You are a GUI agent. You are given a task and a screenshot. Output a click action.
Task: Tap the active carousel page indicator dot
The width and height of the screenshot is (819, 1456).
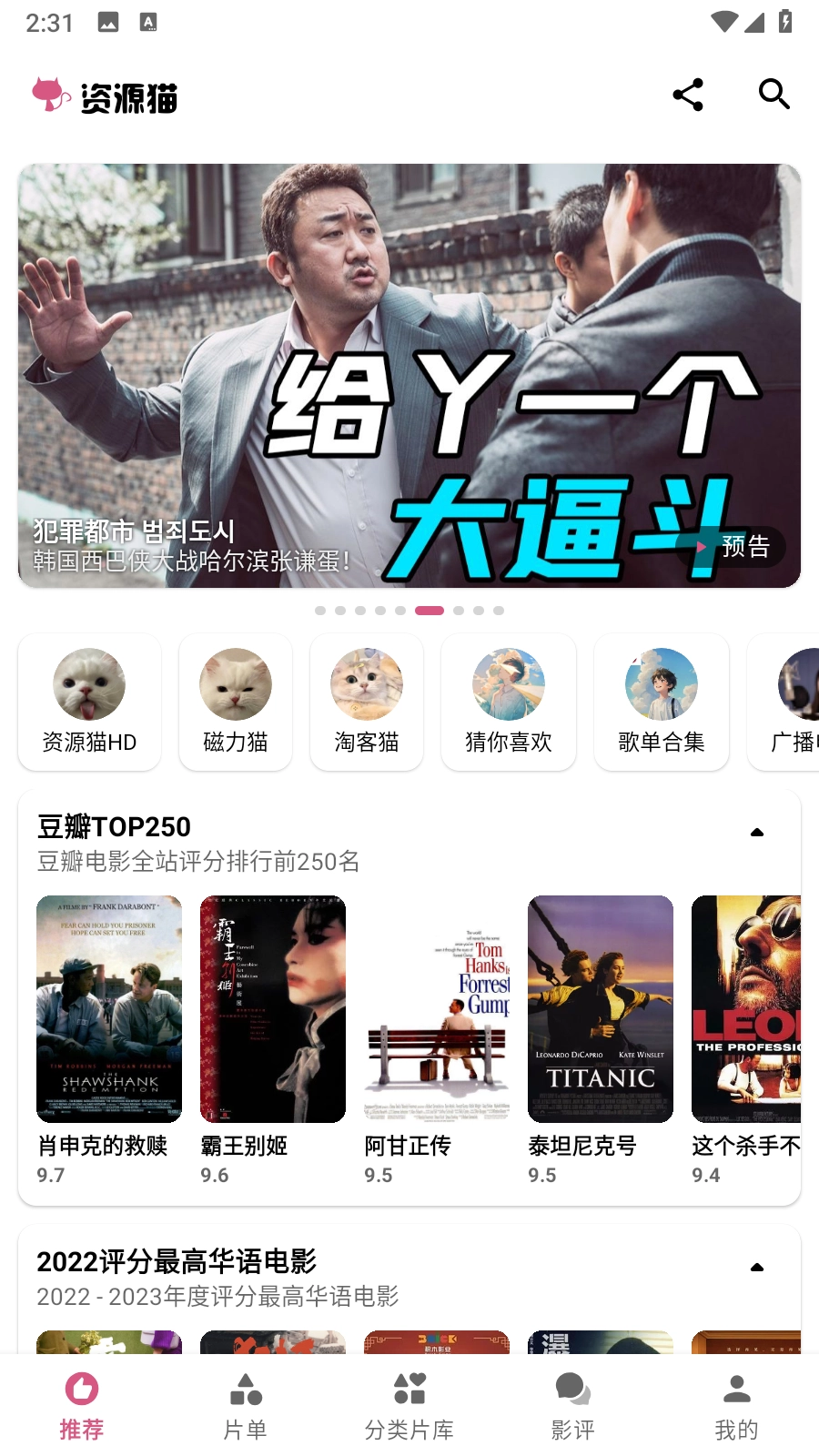(x=430, y=611)
